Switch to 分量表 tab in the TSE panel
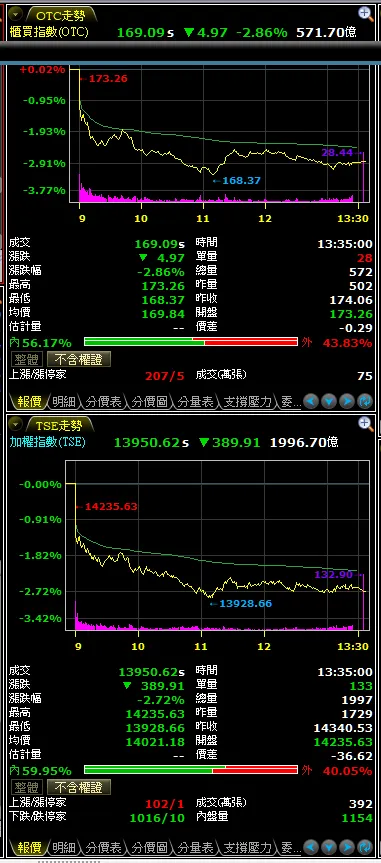The width and height of the screenshot is (381, 863). click(195, 846)
